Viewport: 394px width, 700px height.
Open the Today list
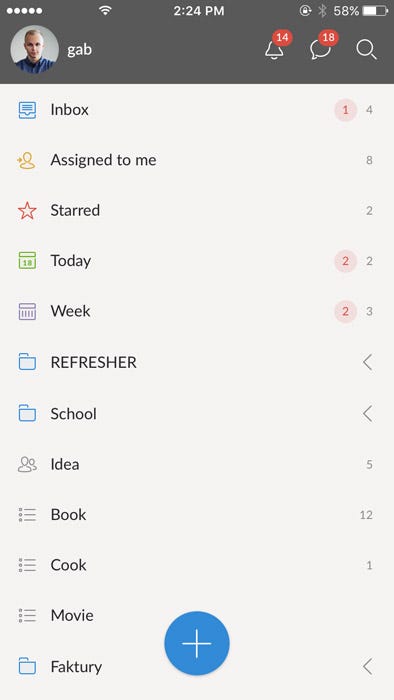point(197,261)
